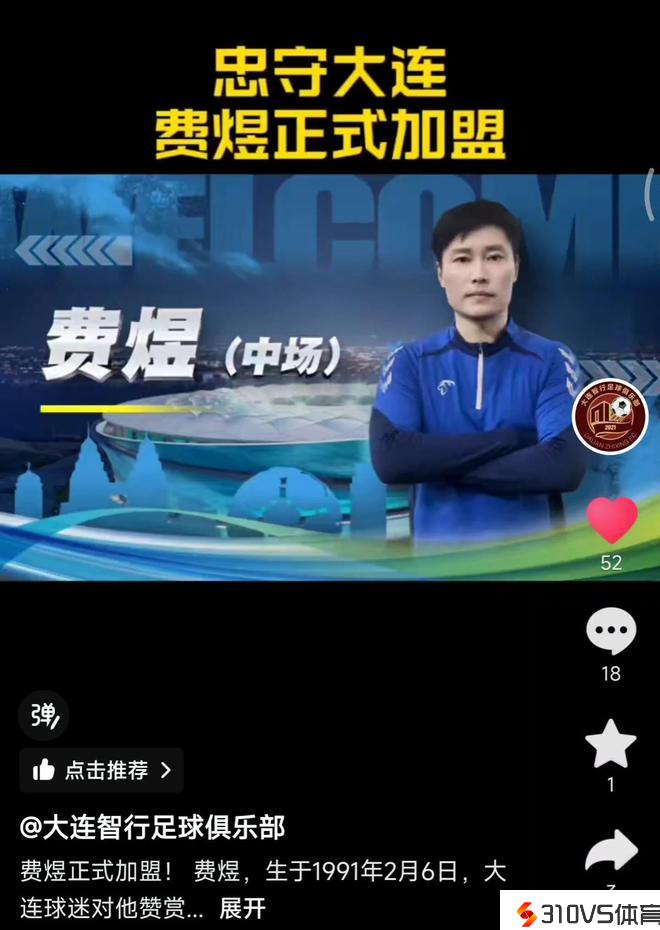This screenshot has width=660, height=930.
Task: Share this video via the arrow icon
Action: tap(611, 851)
